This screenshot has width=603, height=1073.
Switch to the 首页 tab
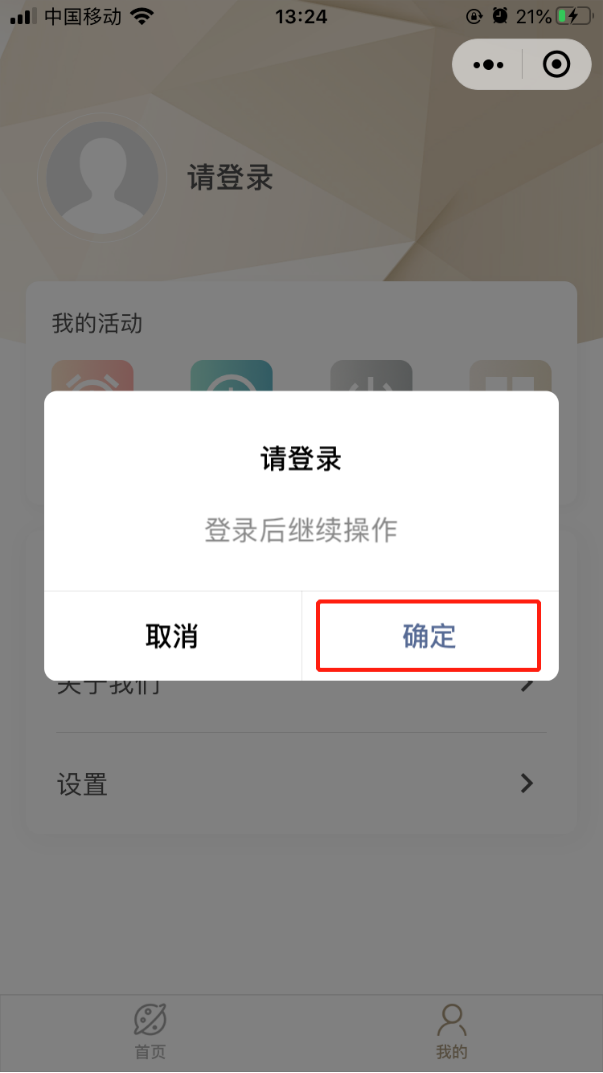(x=150, y=1031)
